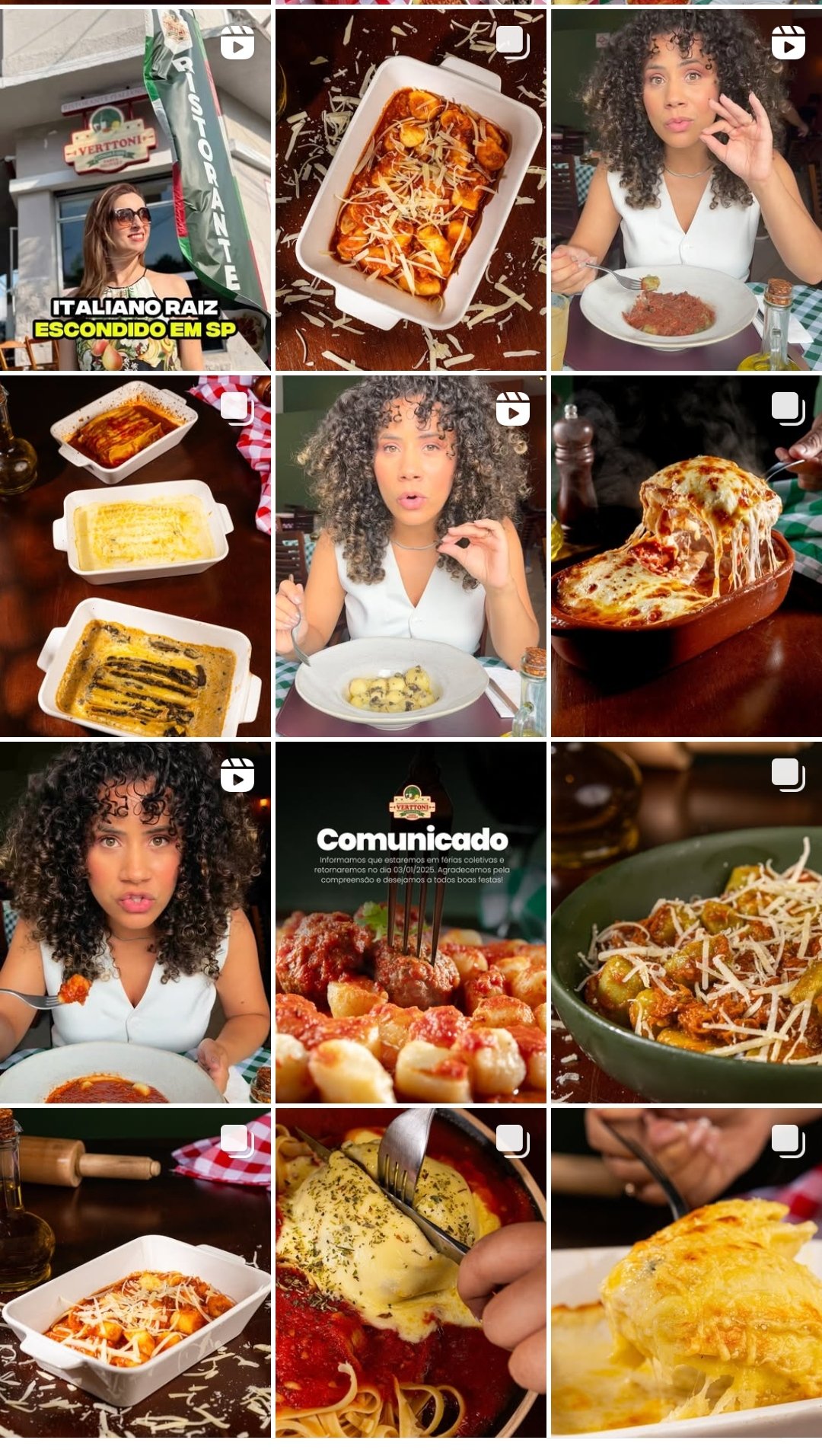View the reel of the woman making an OK gesture
Screen dimensions: 822x1456
pos(687,190)
